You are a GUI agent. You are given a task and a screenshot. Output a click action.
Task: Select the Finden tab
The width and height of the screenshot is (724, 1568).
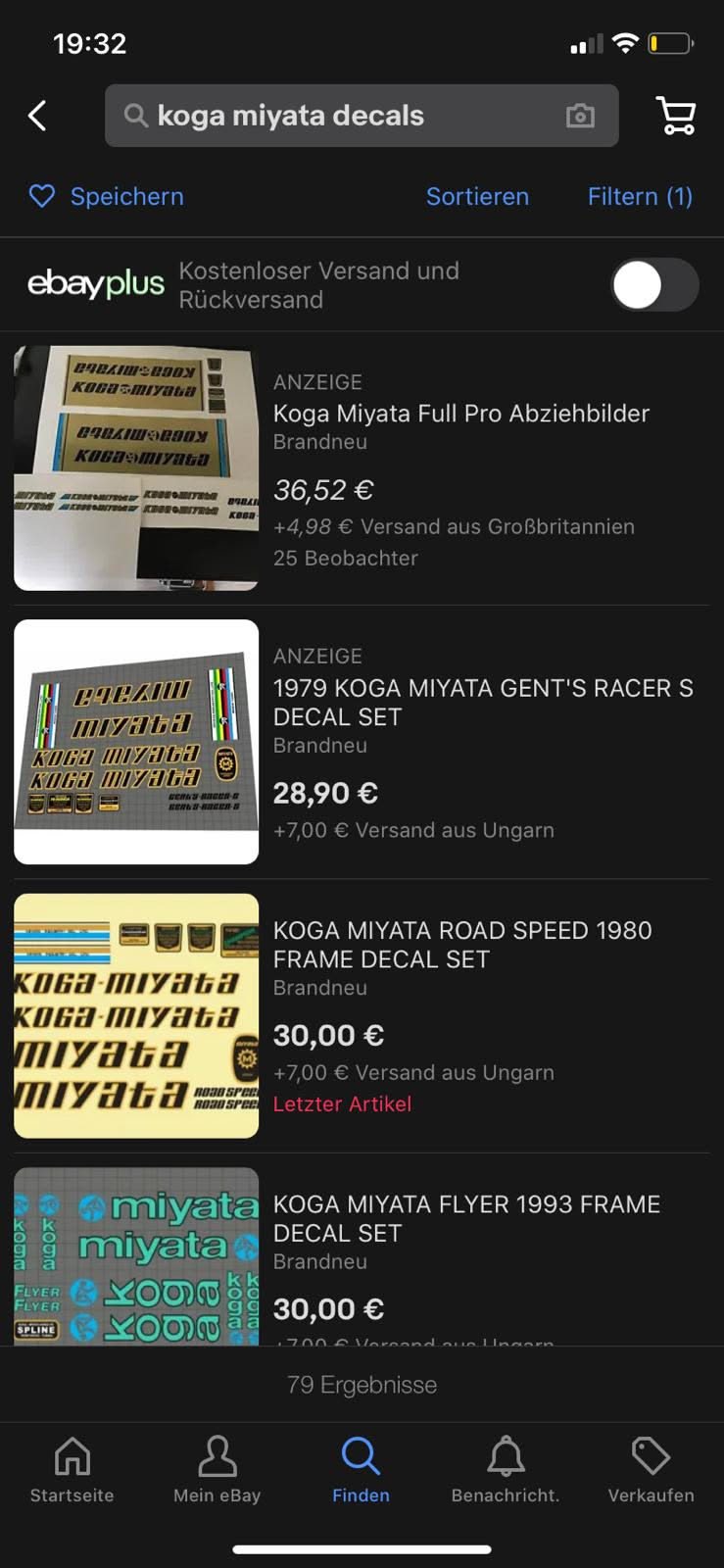361,1469
